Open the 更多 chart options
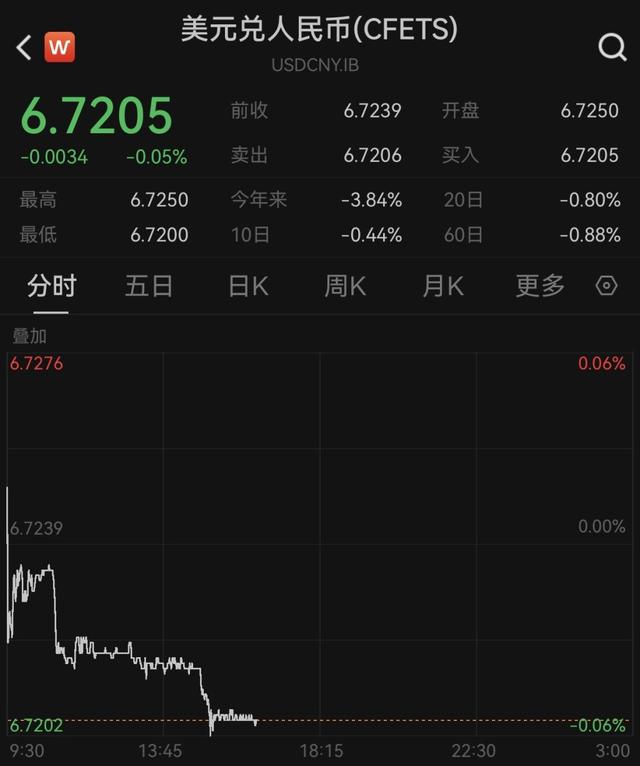This screenshot has width=640, height=766. coord(540,286)
